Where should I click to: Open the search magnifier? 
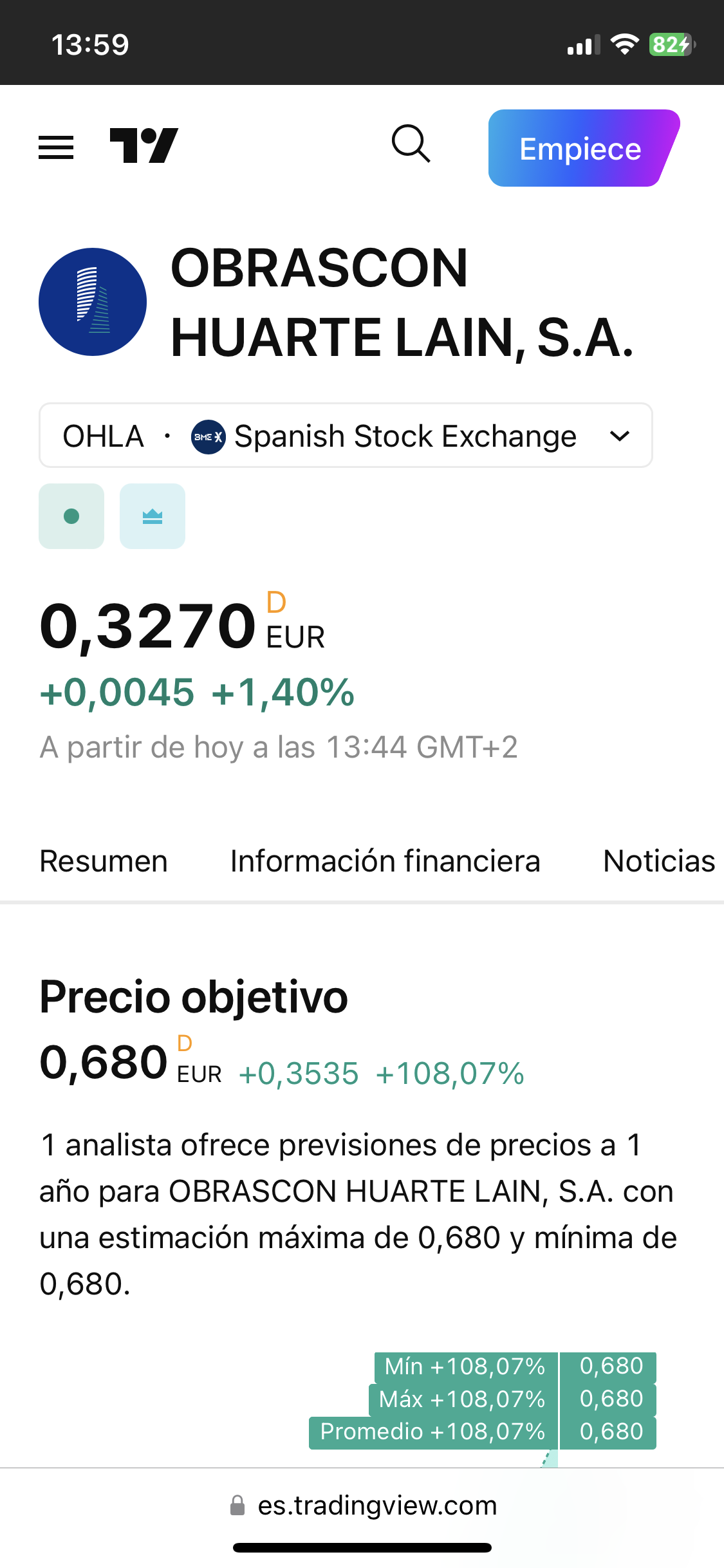[411, 144]
